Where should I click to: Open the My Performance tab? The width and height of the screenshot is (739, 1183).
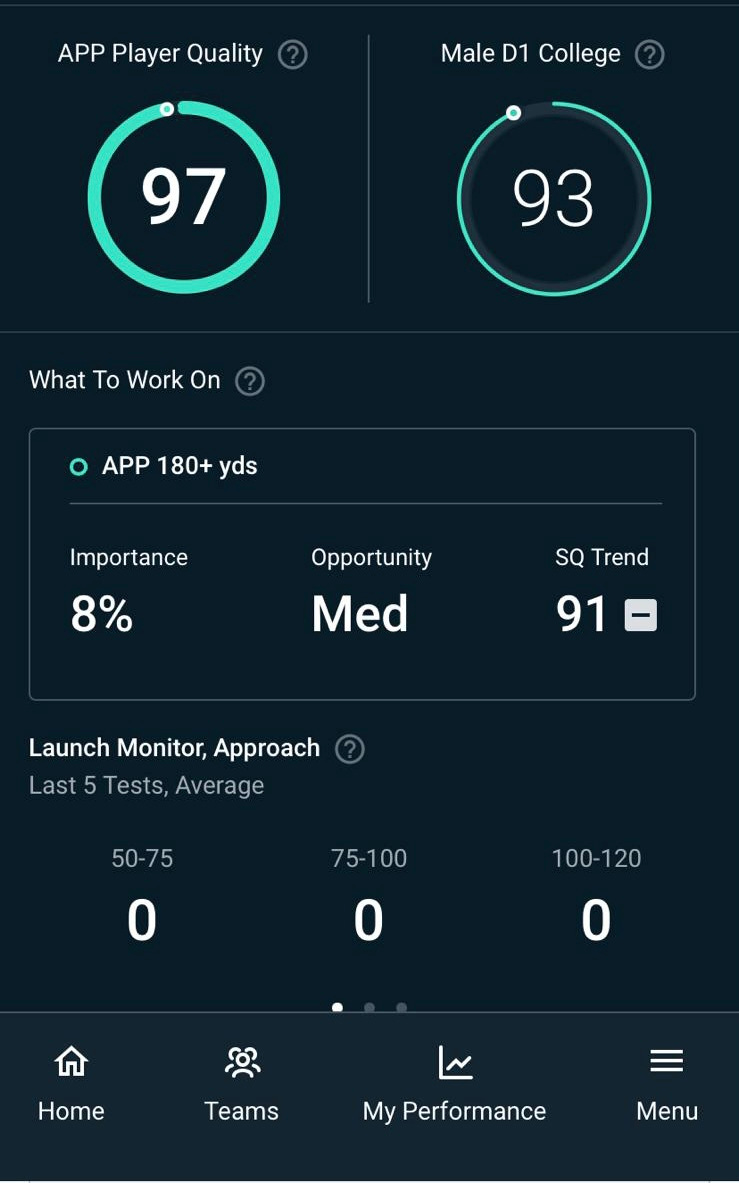point(455,1083)
